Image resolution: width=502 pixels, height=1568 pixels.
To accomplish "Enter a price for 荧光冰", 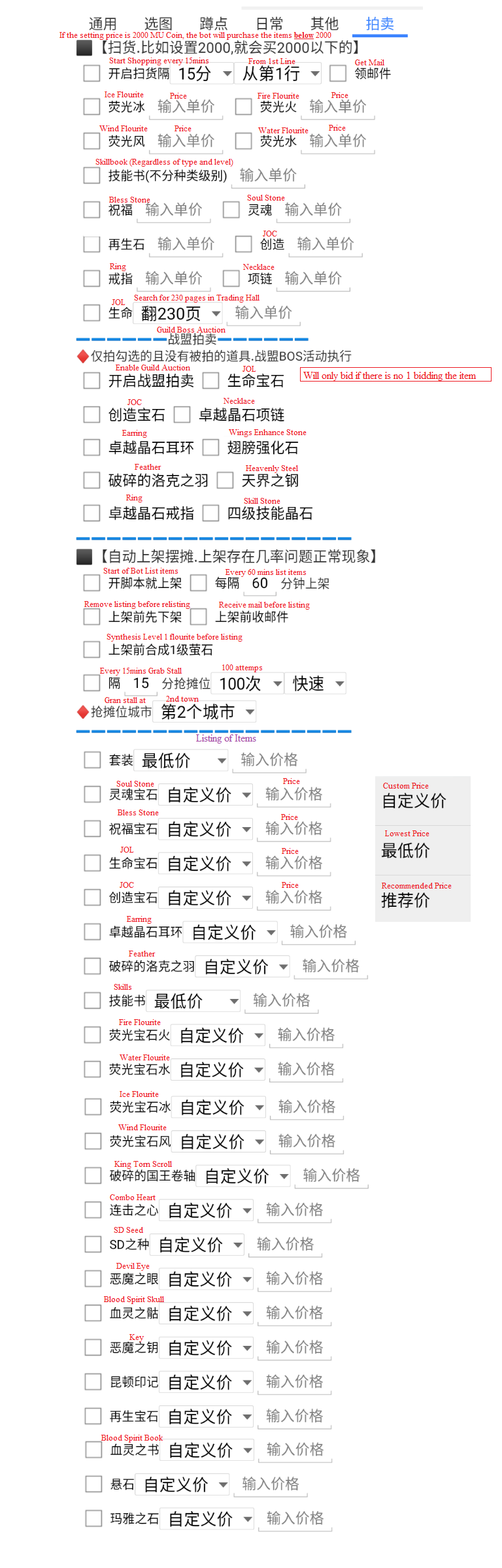I will tap(186, 106).
